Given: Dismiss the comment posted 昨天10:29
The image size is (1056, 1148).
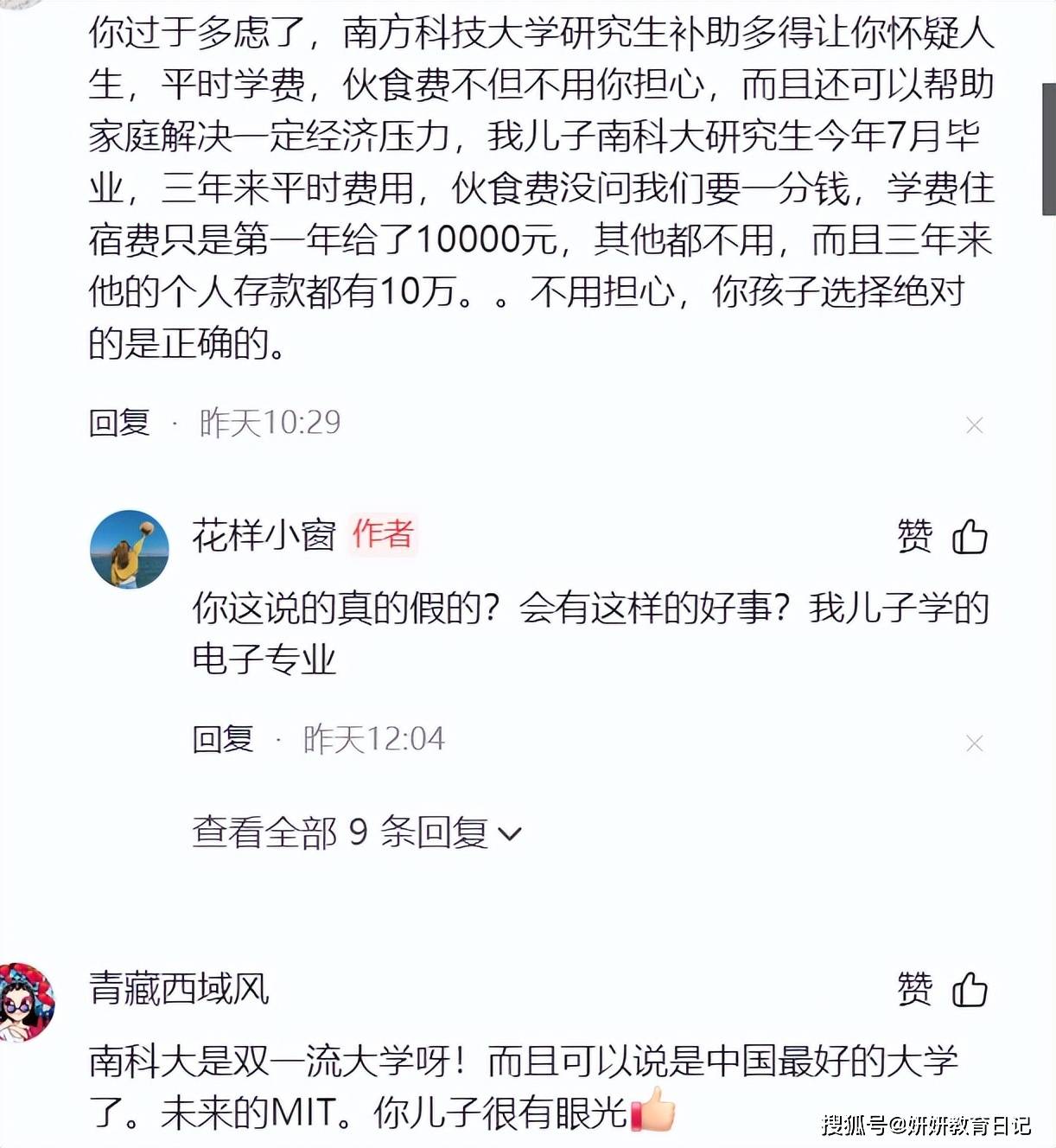Looking at the screenshot, I should click(974, 425).
